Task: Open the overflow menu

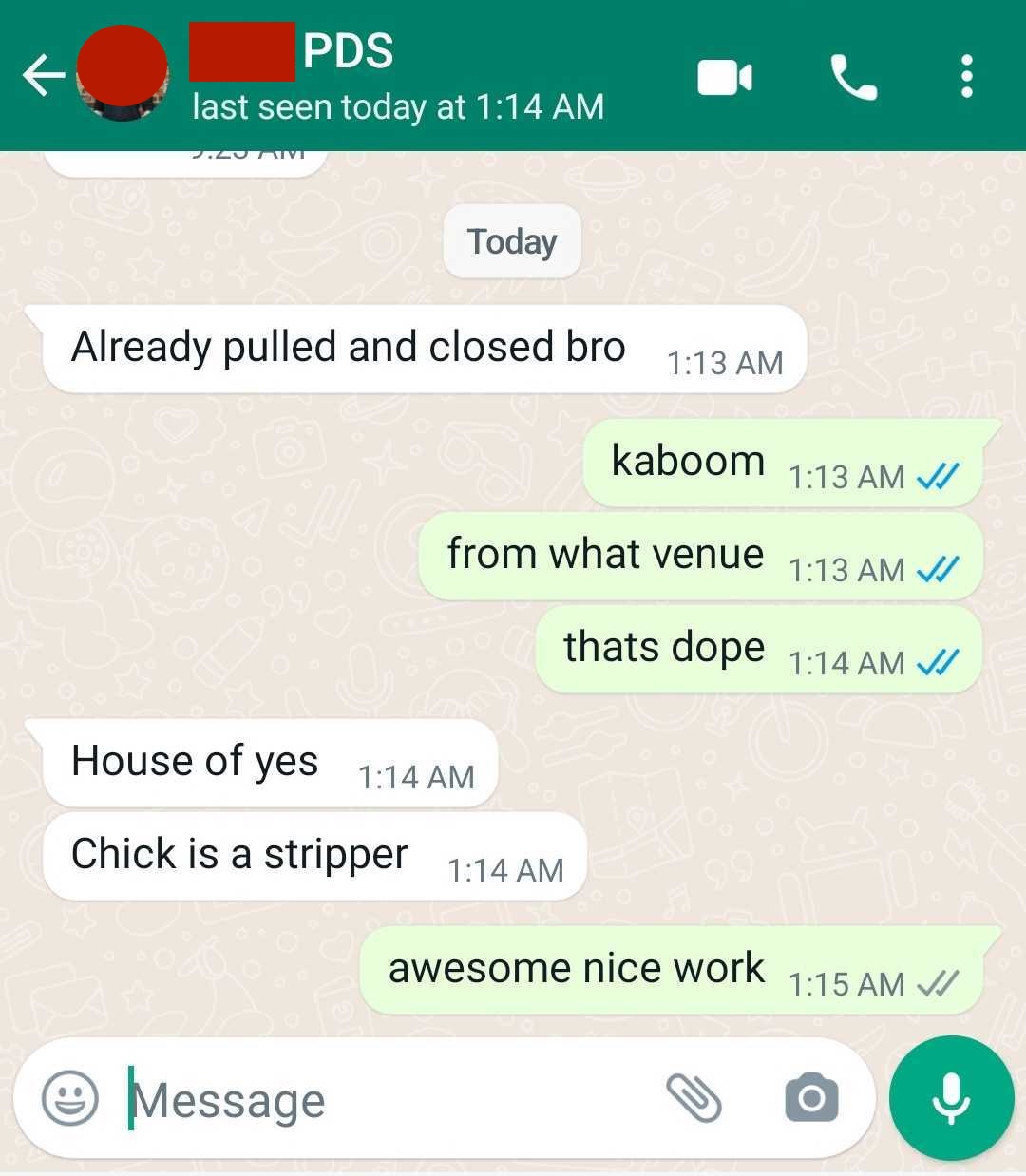Action: 966,76
